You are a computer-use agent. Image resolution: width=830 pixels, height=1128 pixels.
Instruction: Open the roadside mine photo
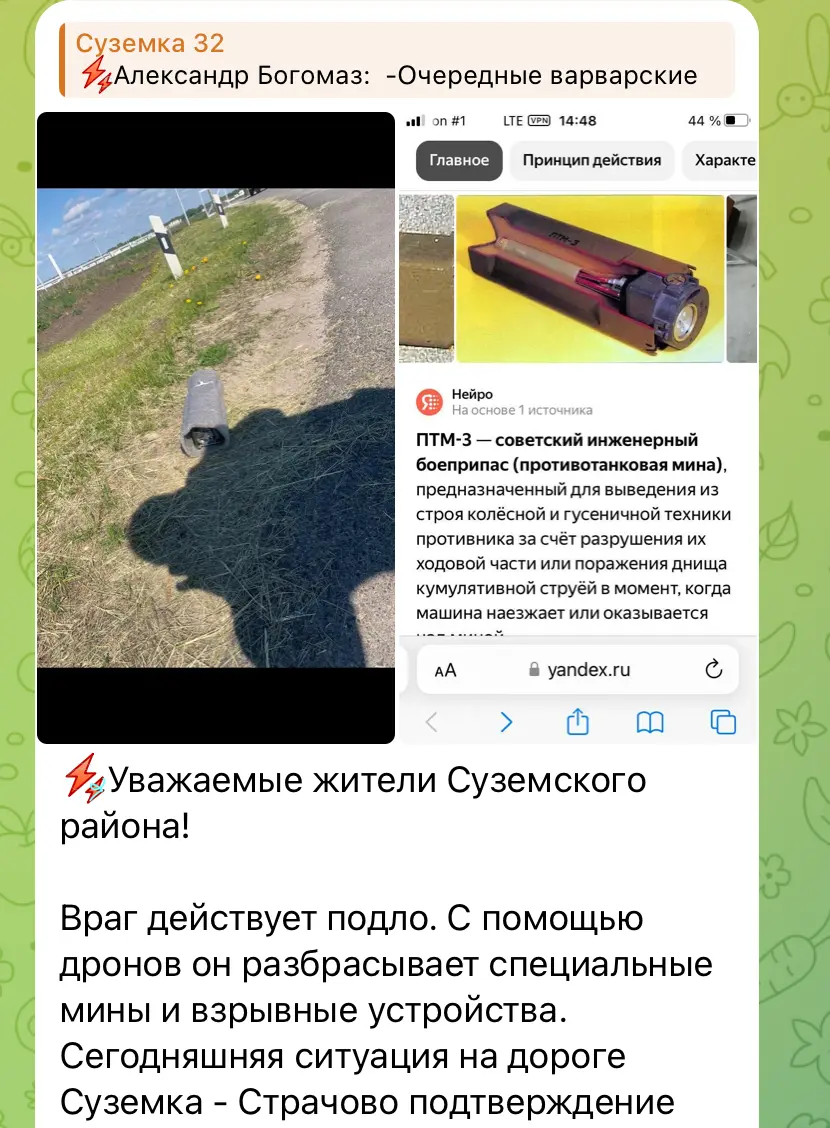click(x=216, y=428)
